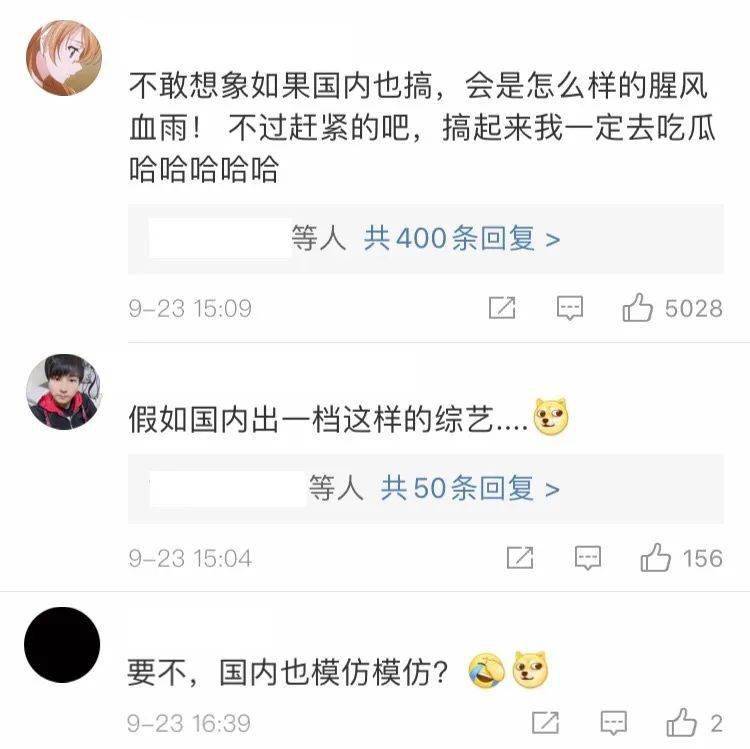The width and height of the screenshot is (750, 749).
Task: Share the comment posted at 9-23 16:39
Action: pos(547,723)
